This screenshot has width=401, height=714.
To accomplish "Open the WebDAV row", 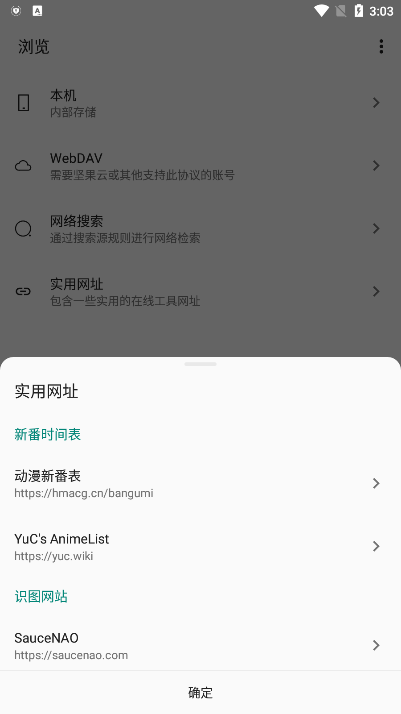I will [x=200, y=166].
